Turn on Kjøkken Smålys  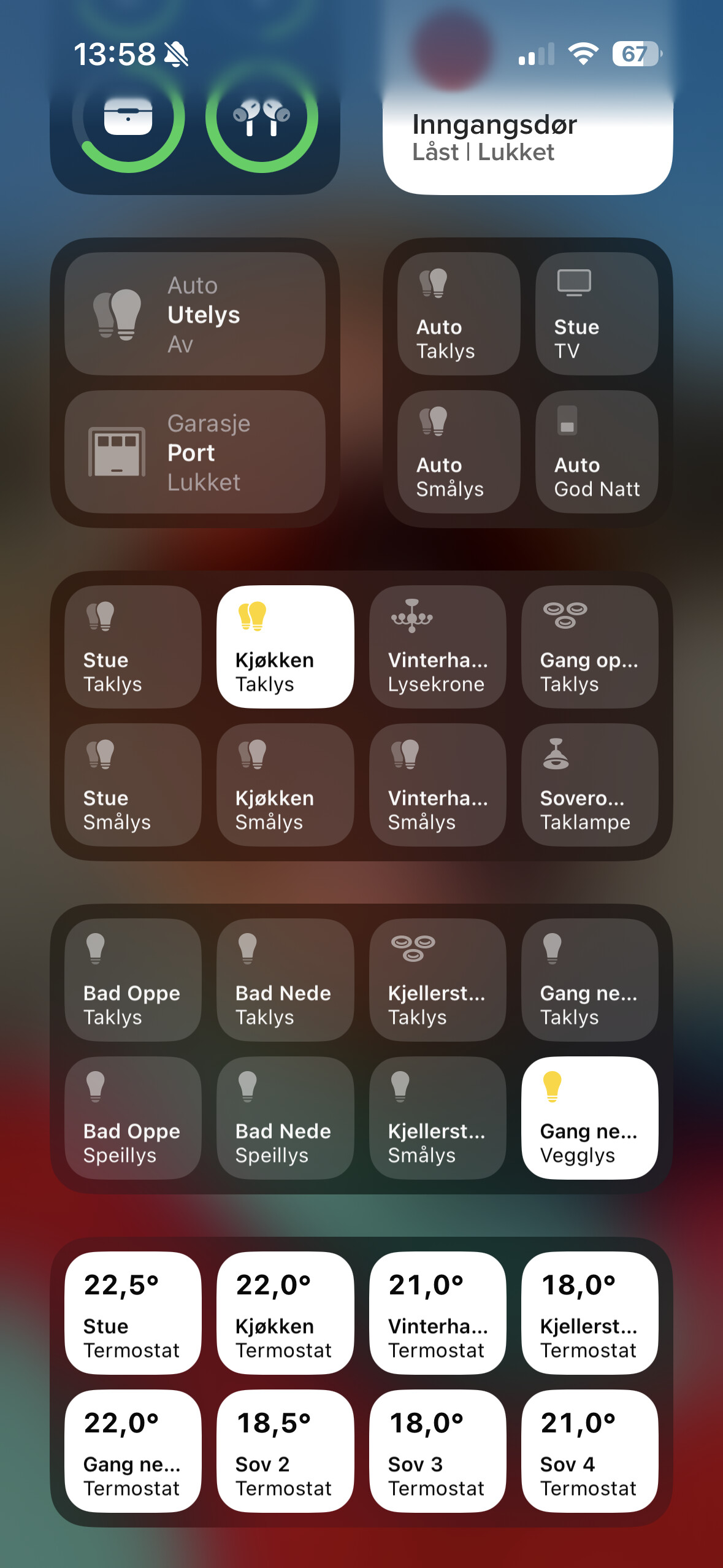(x=285, y=785)
